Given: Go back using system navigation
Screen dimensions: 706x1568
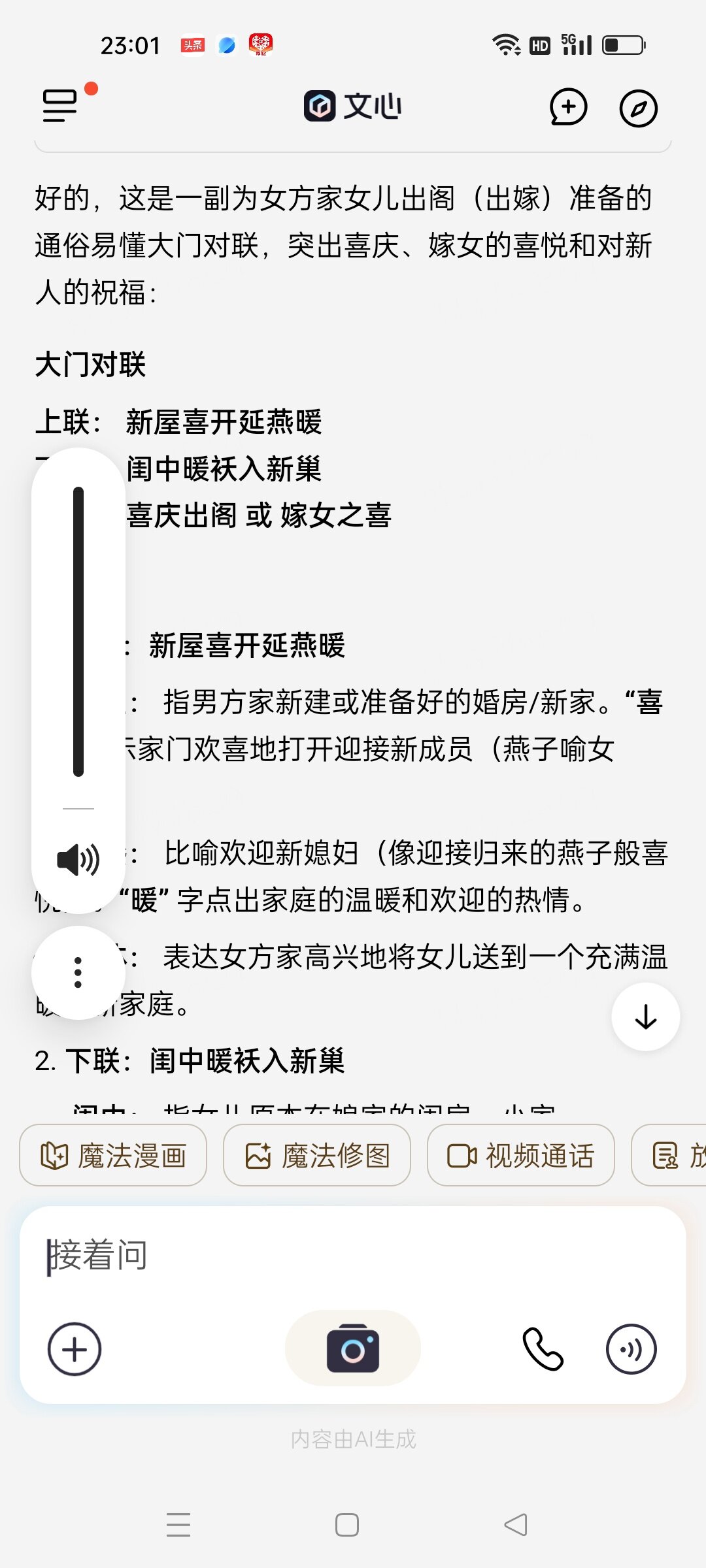Looking at the screenshot, I should coord(516,1525).
